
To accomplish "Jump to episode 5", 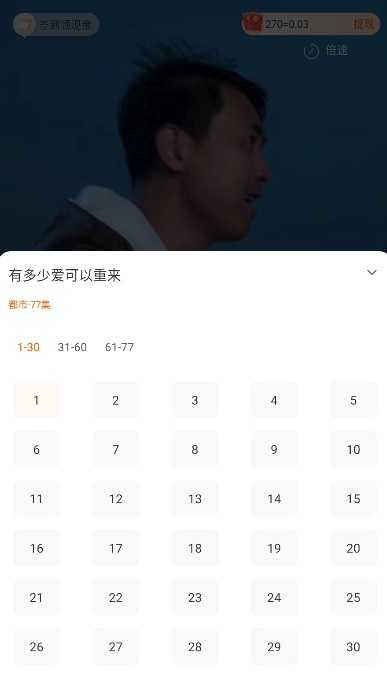I will pos(353,400).
